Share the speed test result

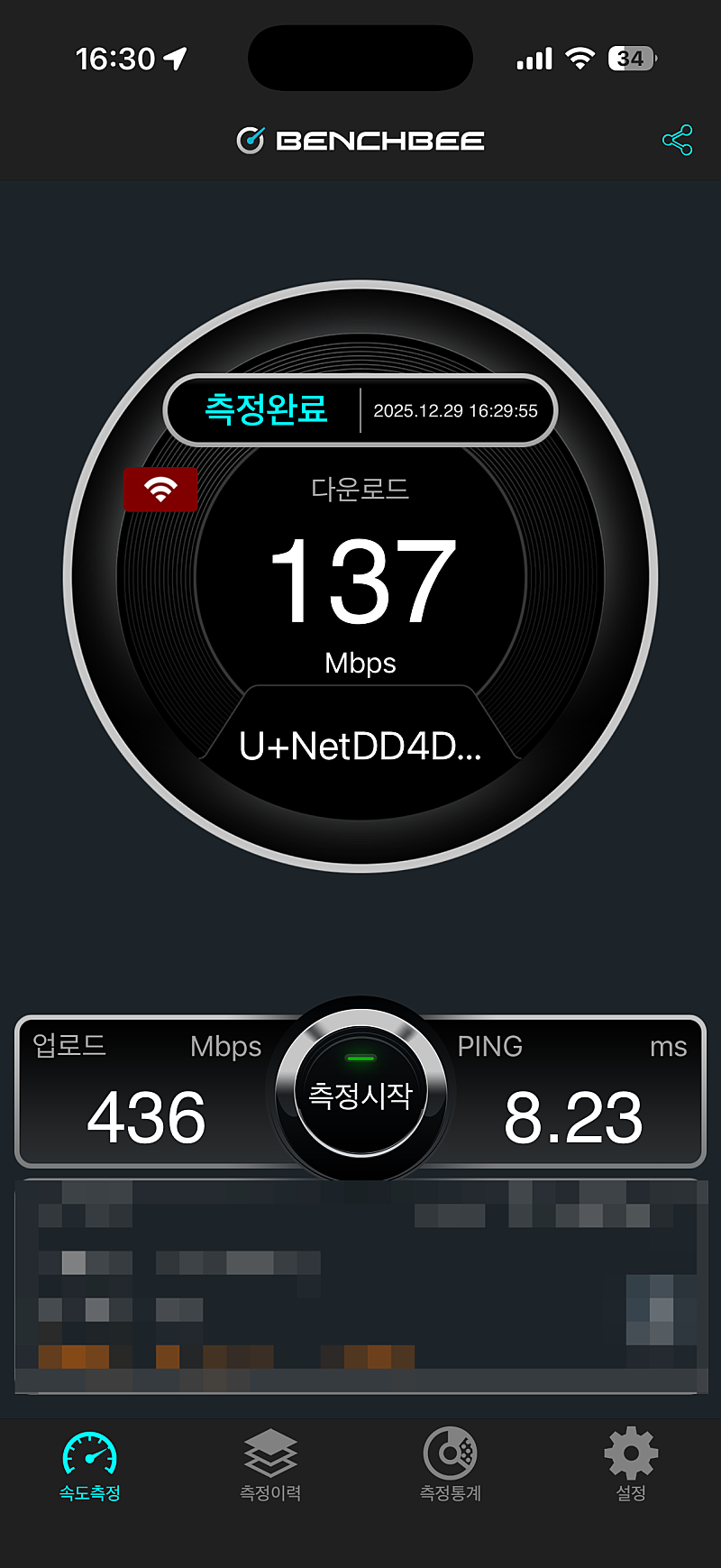pyautogui.click(x=677, y=141)
